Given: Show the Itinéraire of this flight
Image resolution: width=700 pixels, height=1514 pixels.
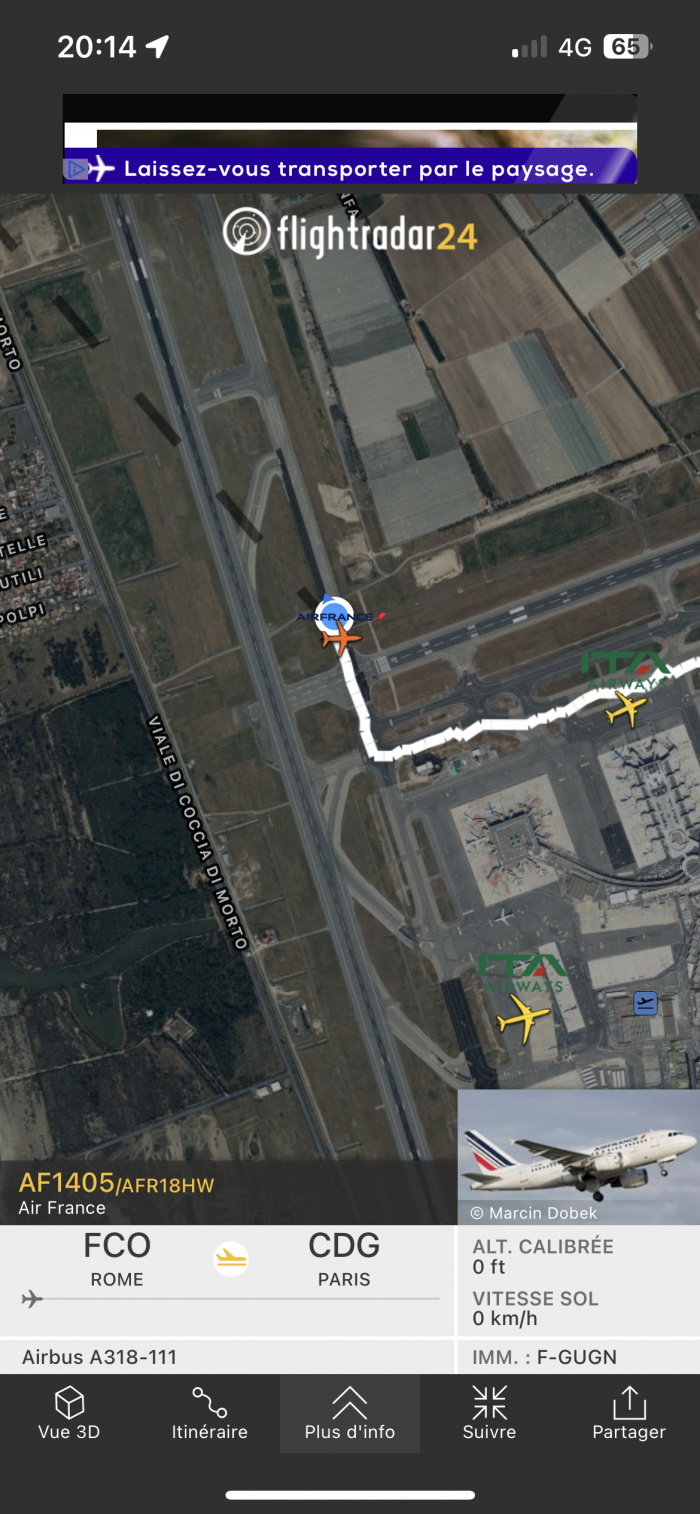Looking at the screenshot, I should point(209,1412).
